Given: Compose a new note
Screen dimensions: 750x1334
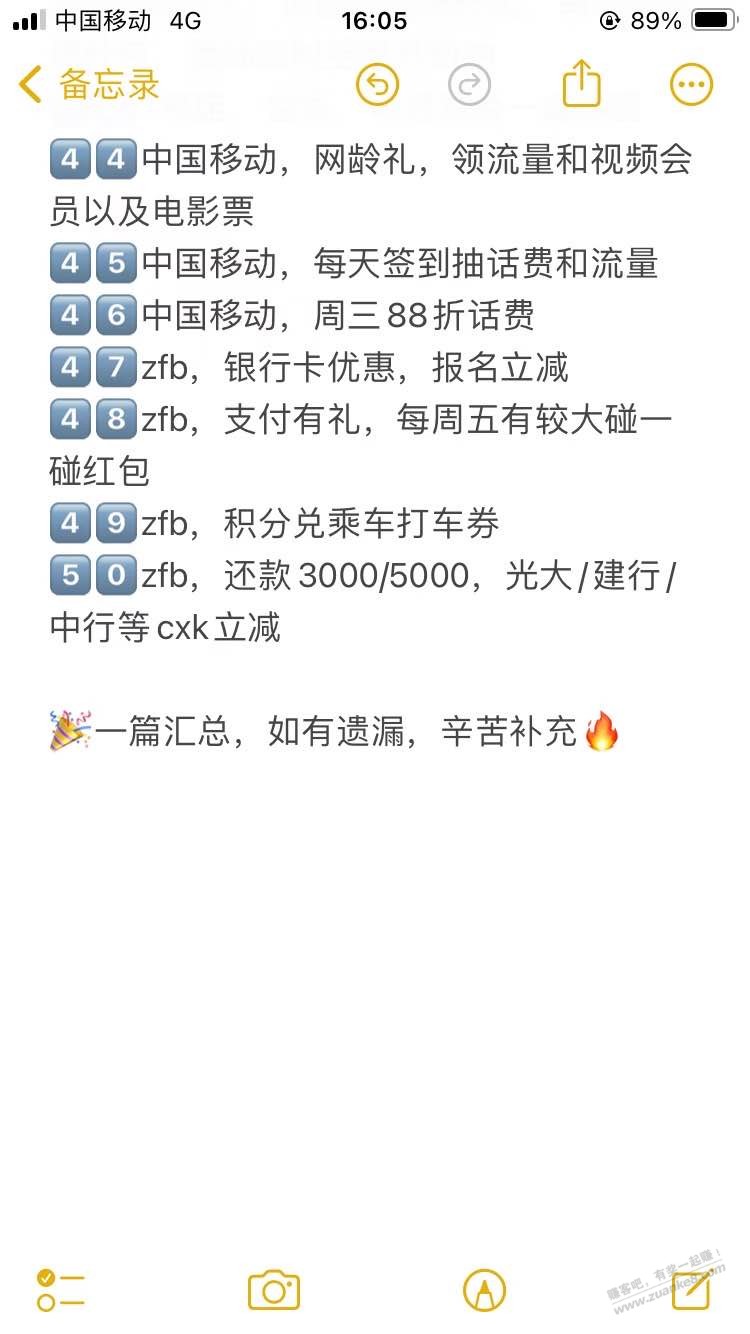Looking at the screenshot, I should point(692,1287).
